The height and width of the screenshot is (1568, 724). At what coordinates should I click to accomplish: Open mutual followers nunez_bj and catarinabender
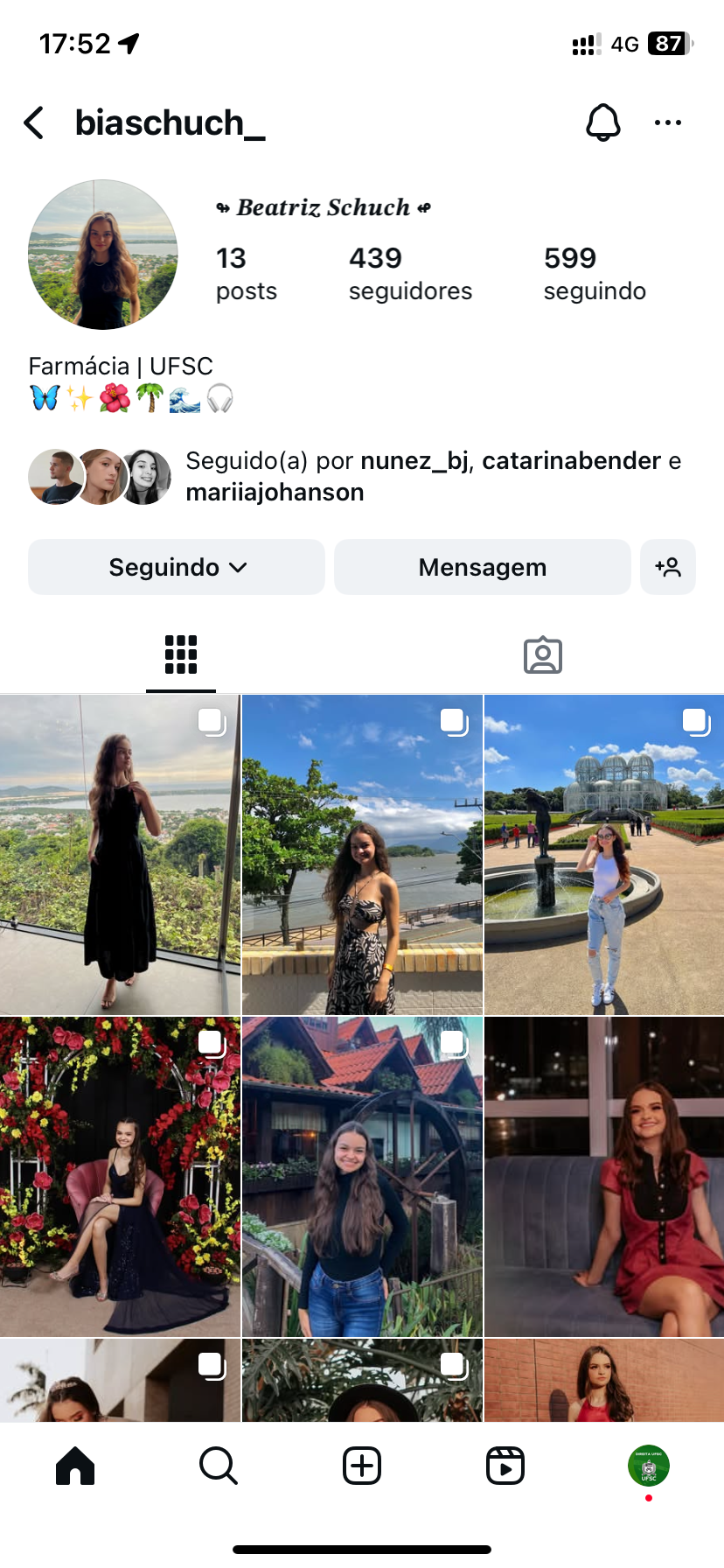coord(432,476)
